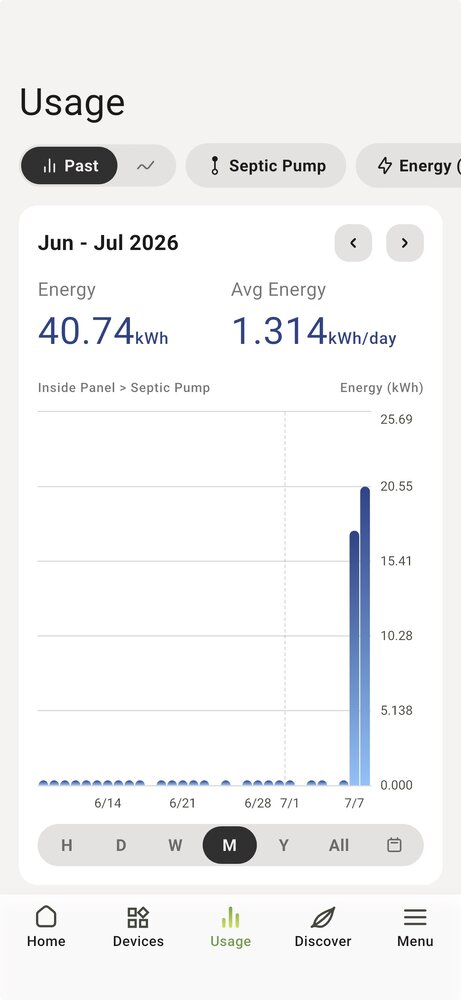Switch the range to W (week)

175,845
